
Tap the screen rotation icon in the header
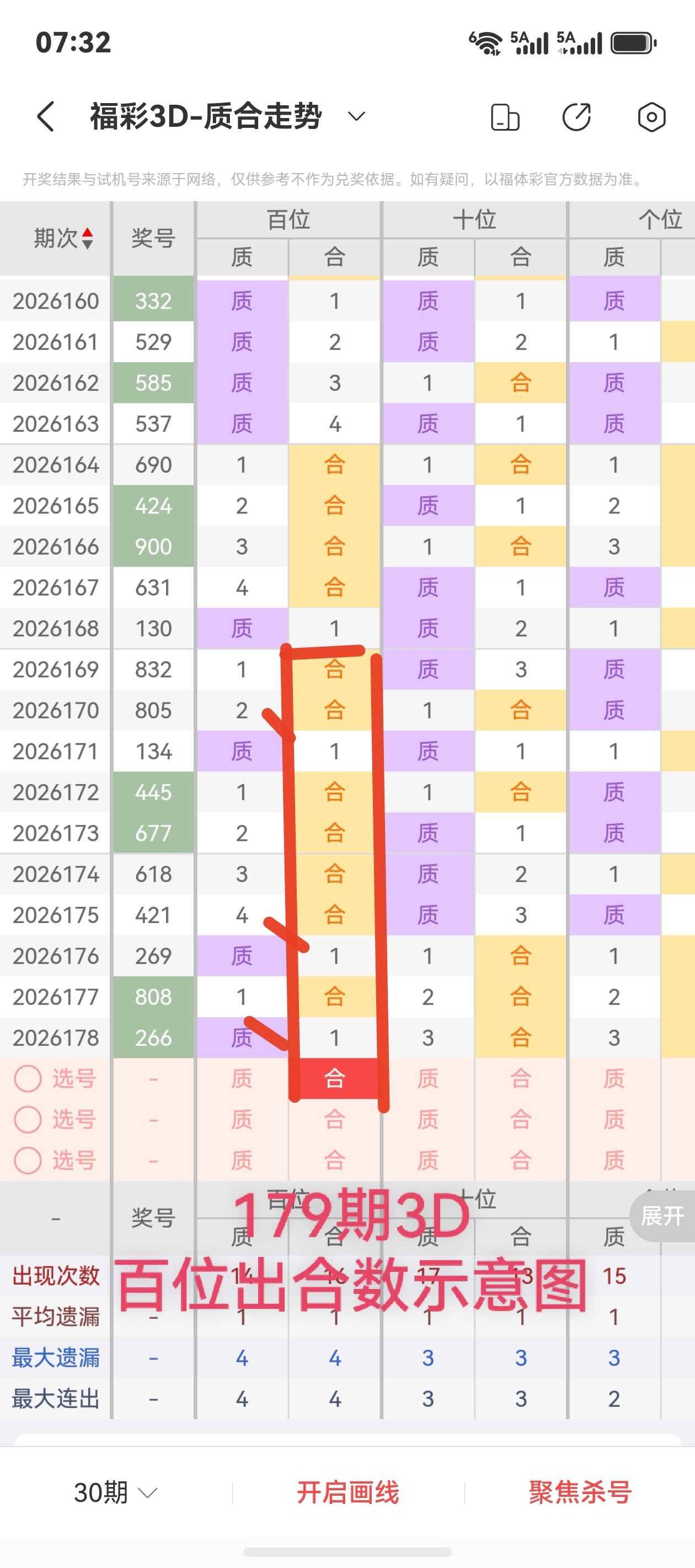pyautogui.click(x=505, y=117)
